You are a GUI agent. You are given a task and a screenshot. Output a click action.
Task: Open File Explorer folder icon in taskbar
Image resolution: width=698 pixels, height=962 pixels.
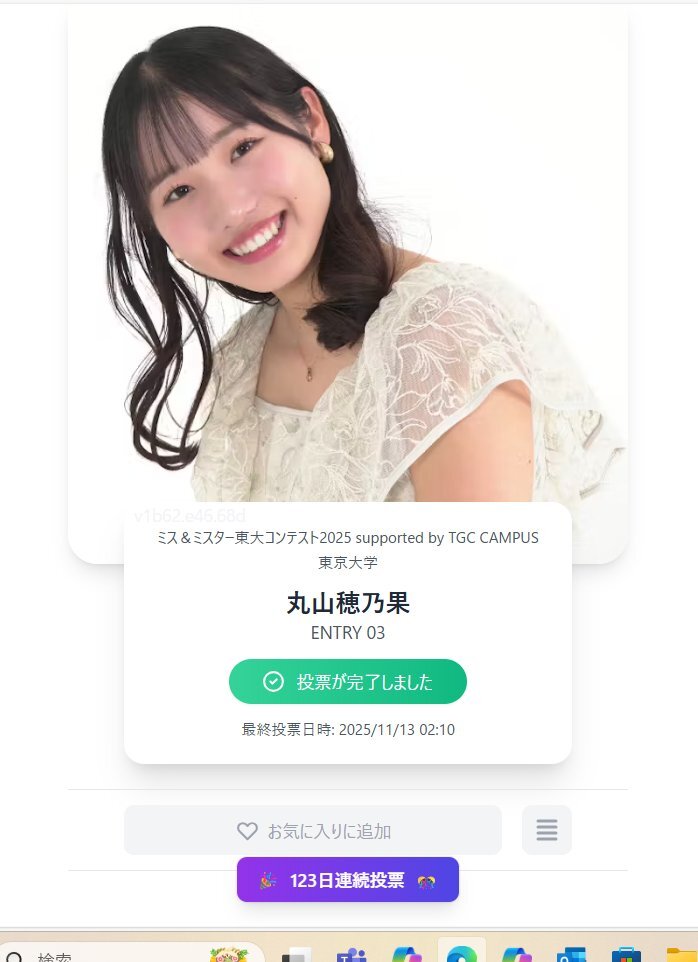pyautogui.click(x=681, y=955)
